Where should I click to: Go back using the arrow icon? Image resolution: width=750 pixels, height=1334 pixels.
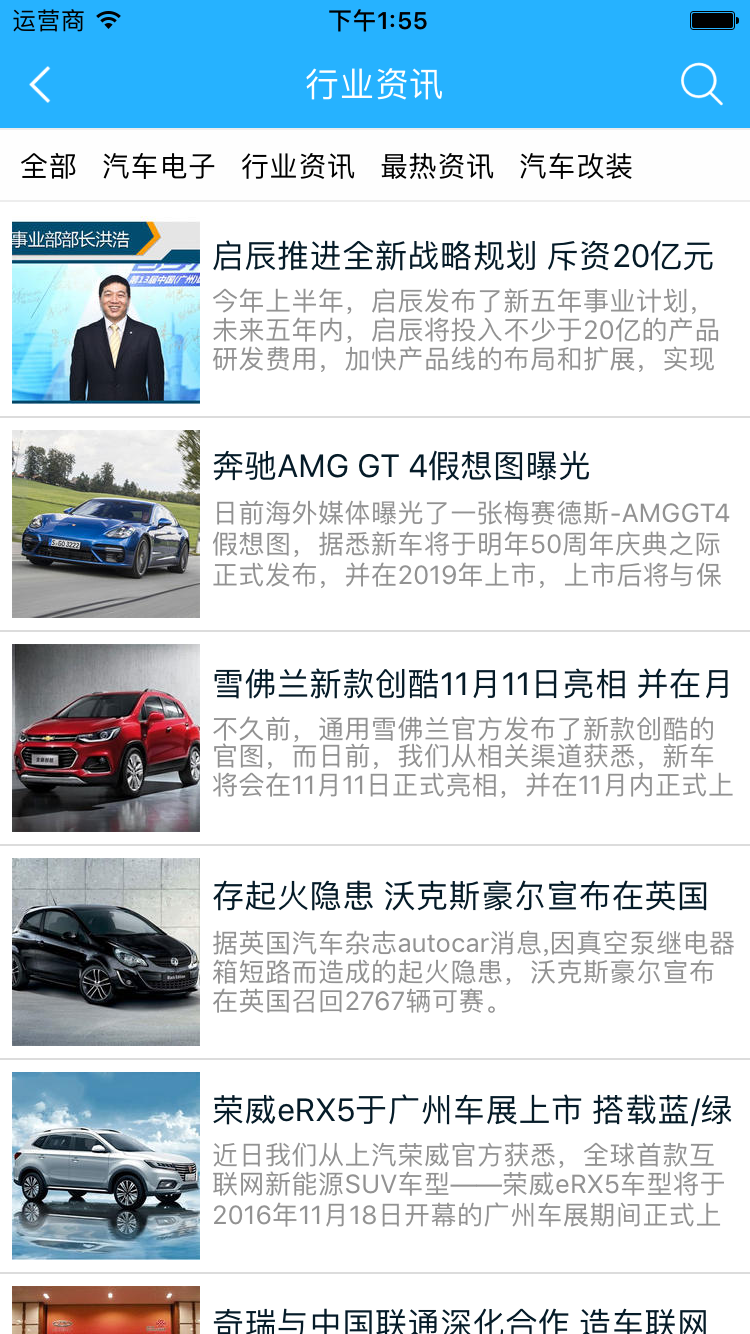click(40, 85)
